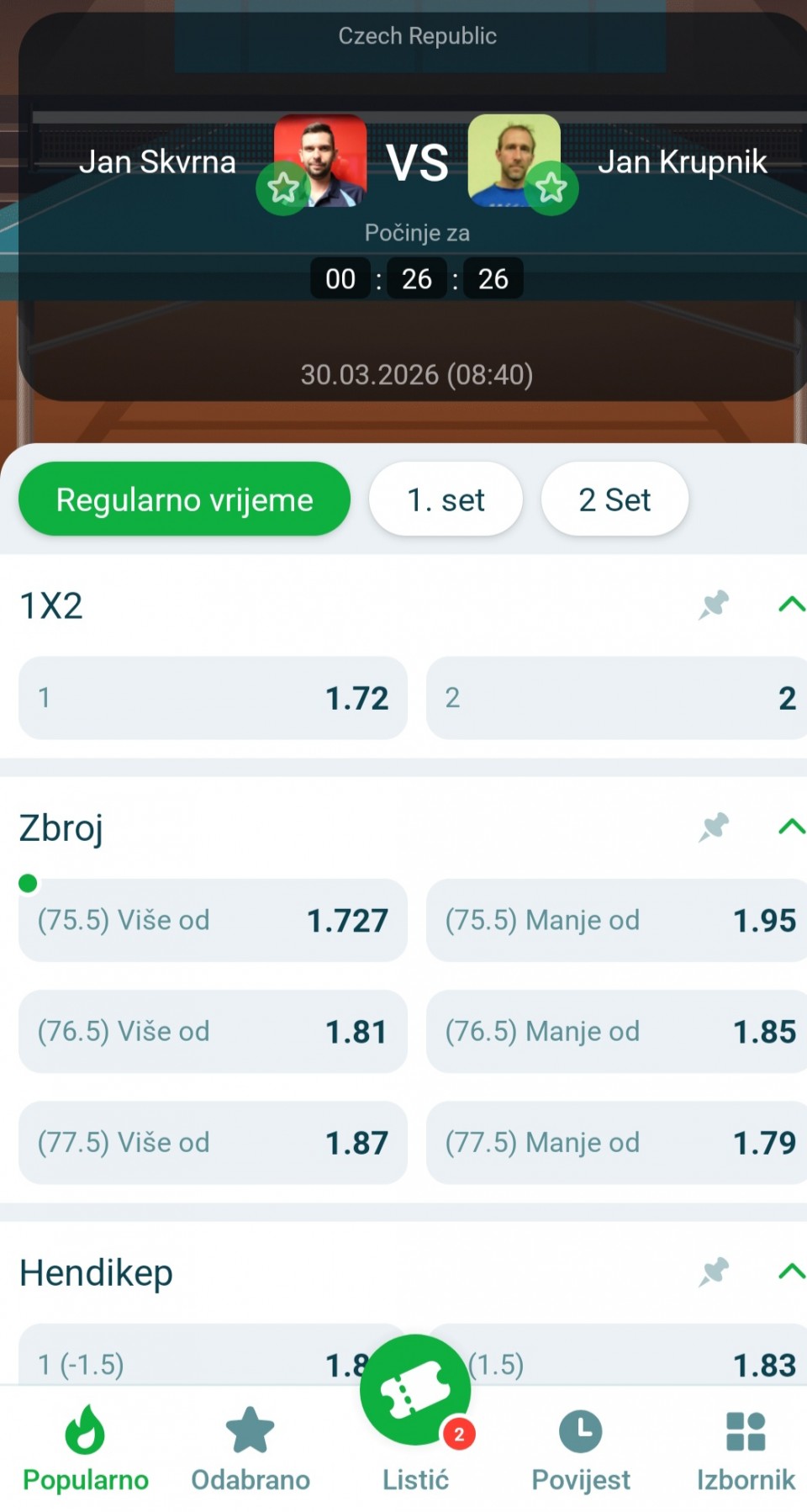Switch to the 2 Set tab
This screenshot has height=1512, width=807.
click(x=614, y=500)
